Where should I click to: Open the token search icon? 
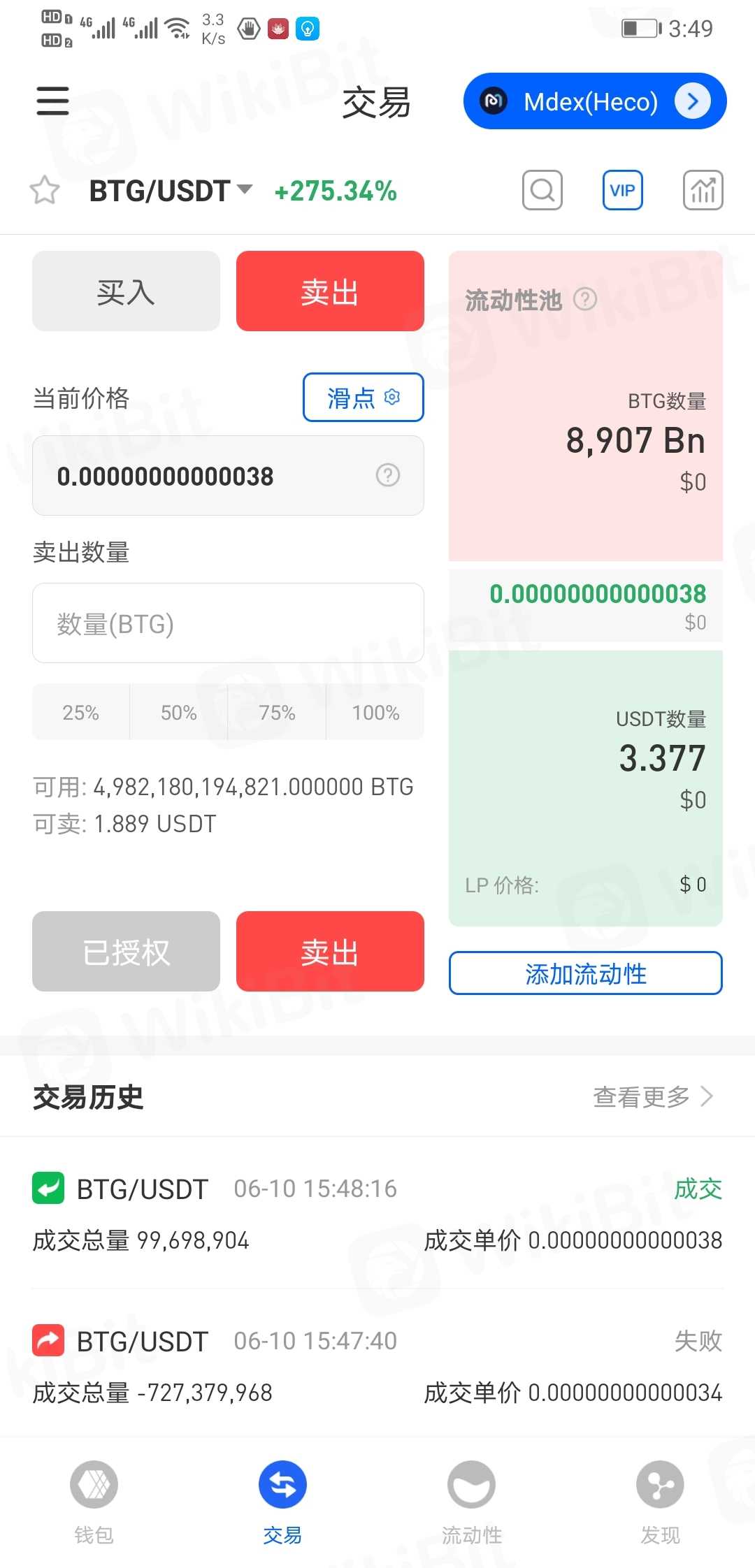(542, 190)
